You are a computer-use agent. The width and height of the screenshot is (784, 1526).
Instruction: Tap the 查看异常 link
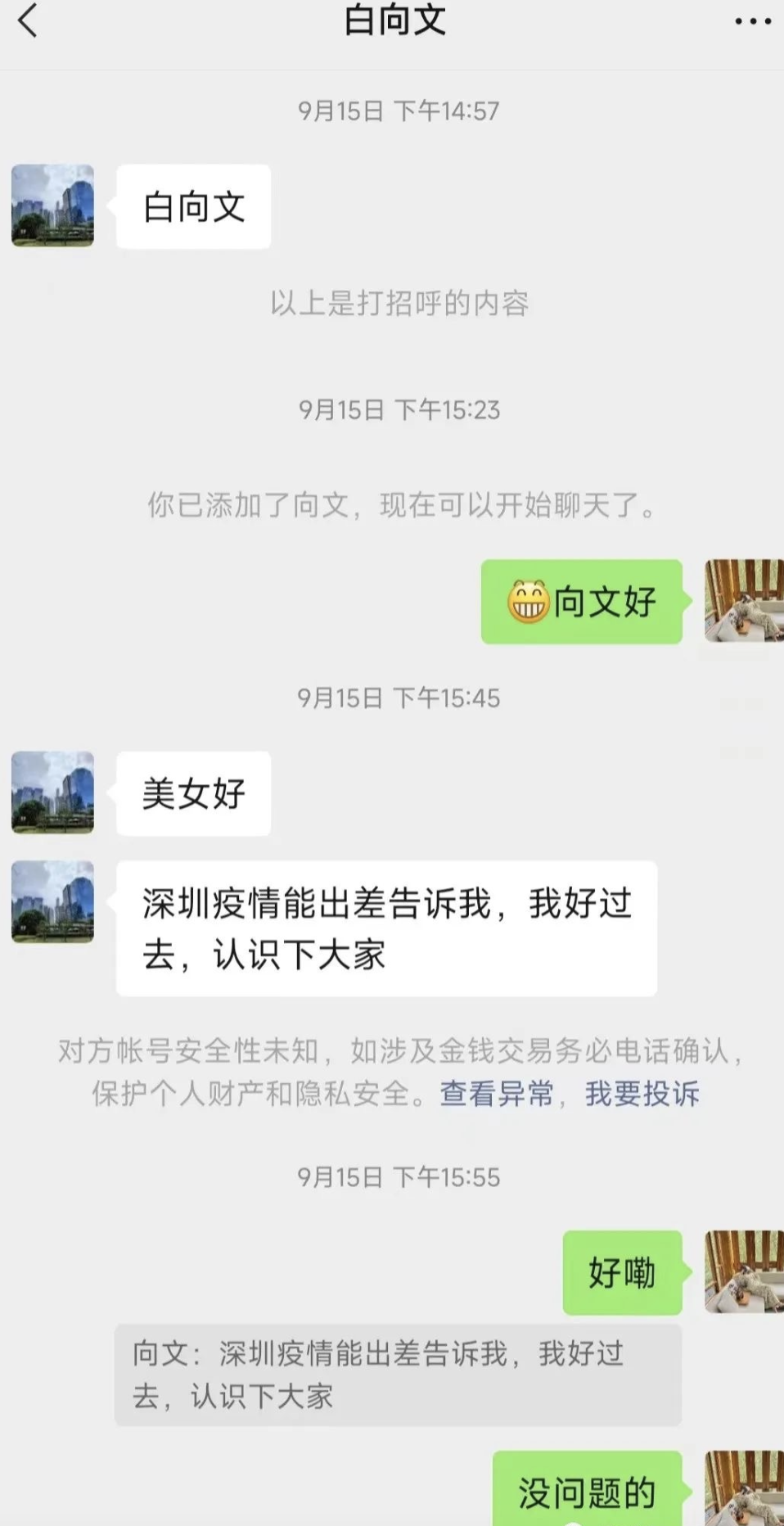click(x=497, y=1094)
